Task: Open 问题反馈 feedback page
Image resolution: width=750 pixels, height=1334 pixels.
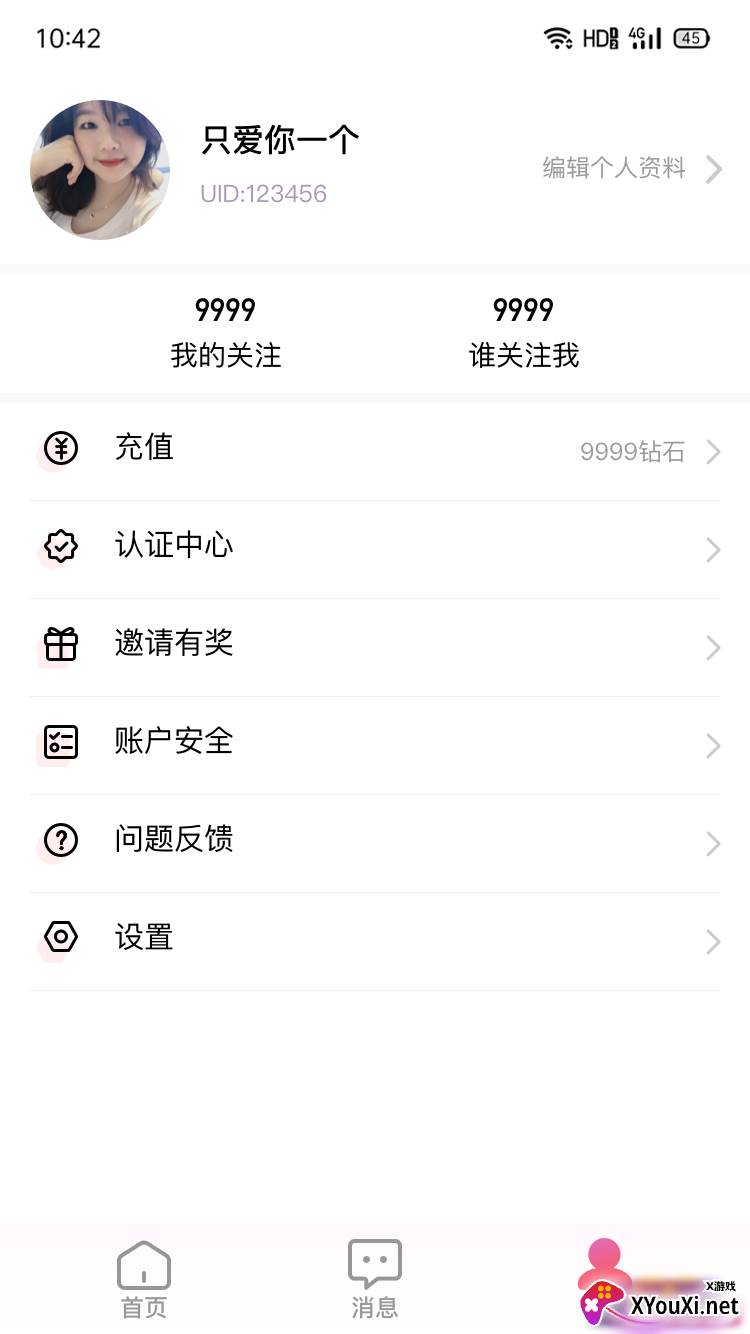Action: (x=375, y=841)
